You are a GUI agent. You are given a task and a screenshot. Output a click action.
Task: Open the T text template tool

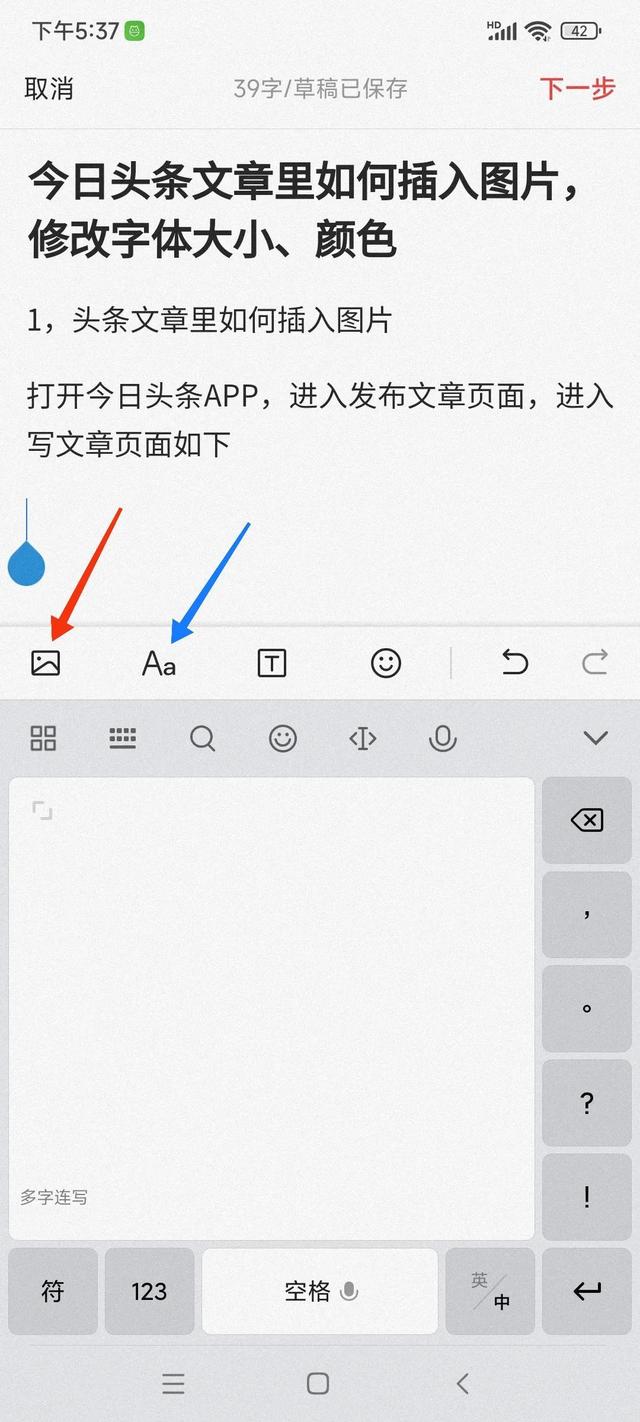[x=272, y=663]
